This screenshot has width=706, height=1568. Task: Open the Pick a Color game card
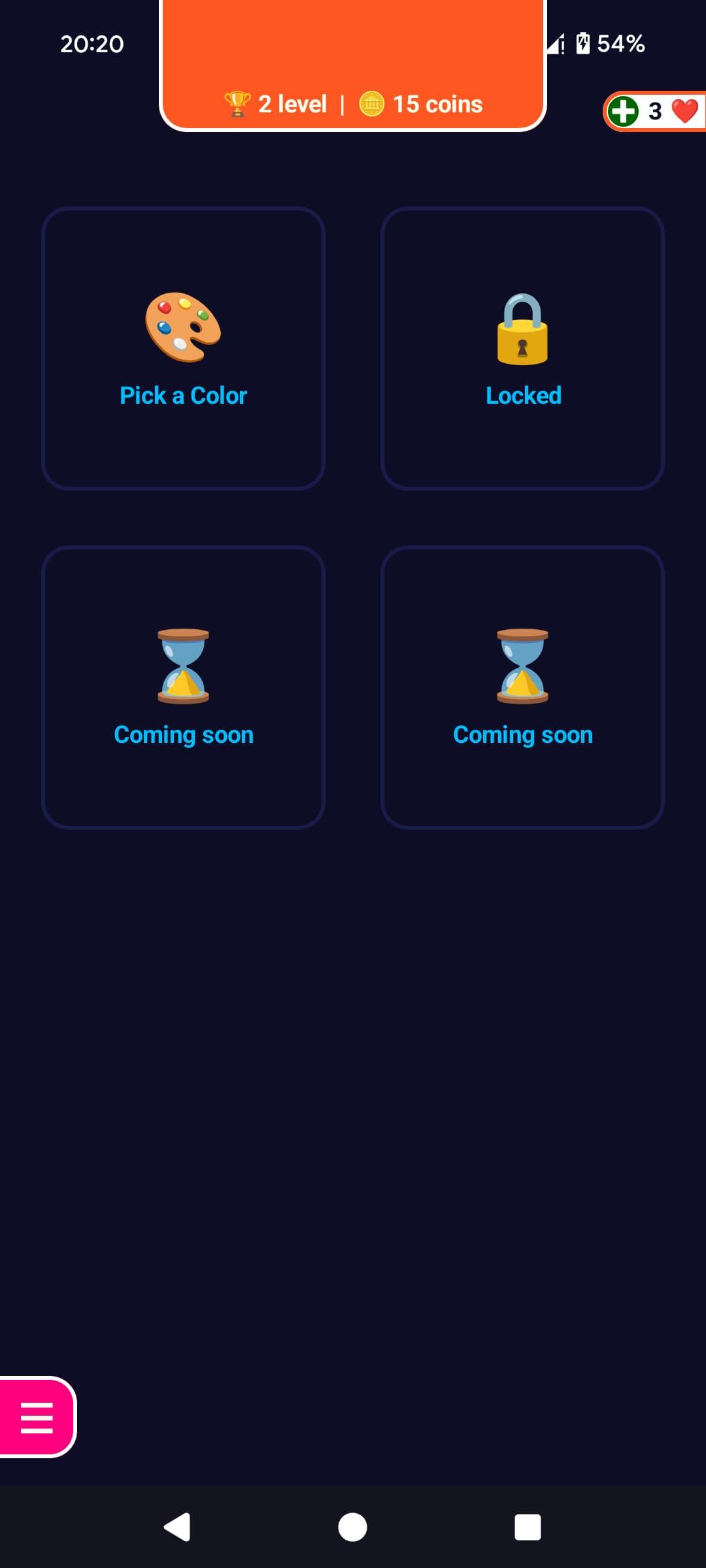(x=183, y=348)
